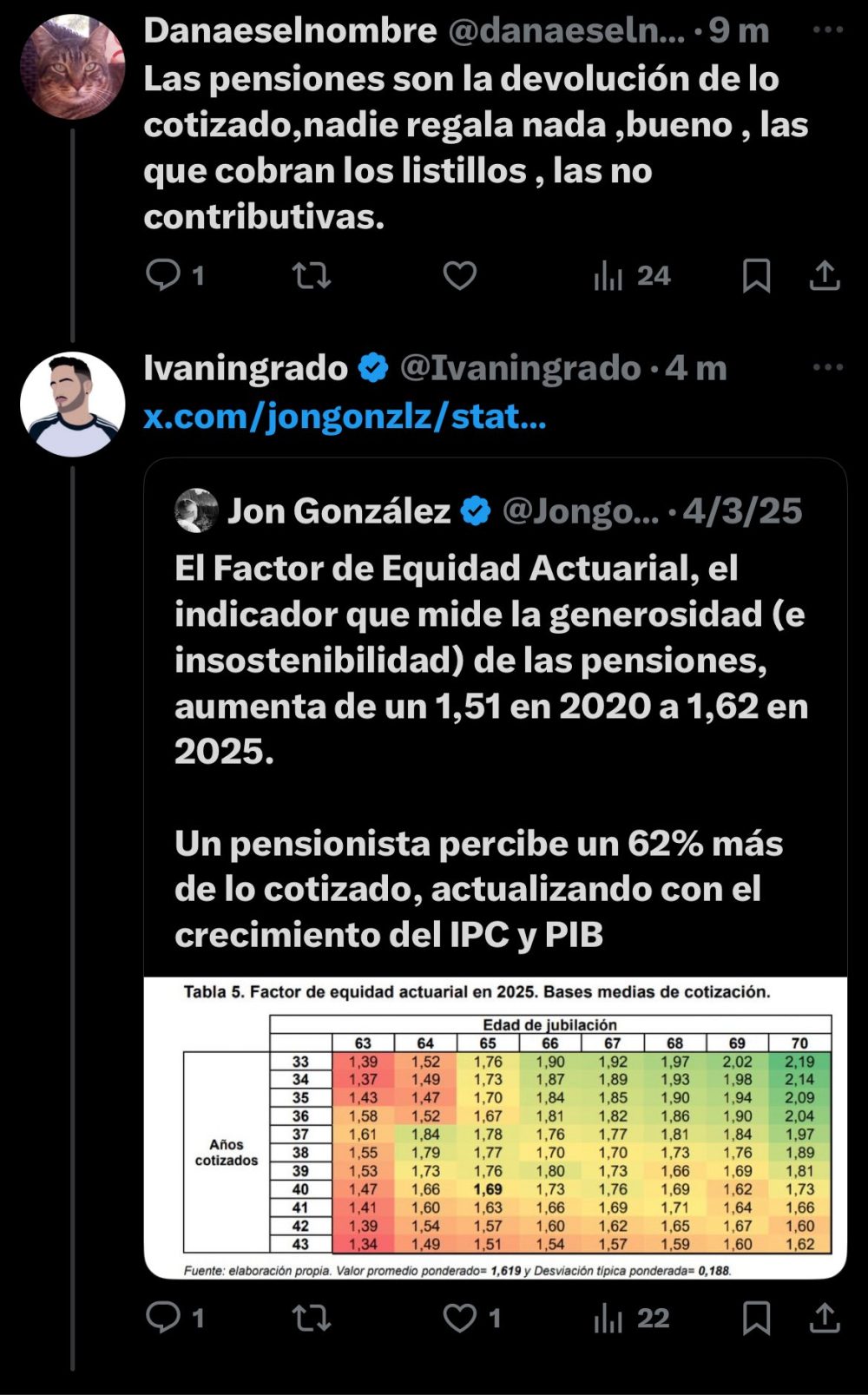Click the verified badge next to Ivaningrado
Image resolution: width=868 pixels, height=1395 pixels.
pyautogui.click(x=373, y=367)
